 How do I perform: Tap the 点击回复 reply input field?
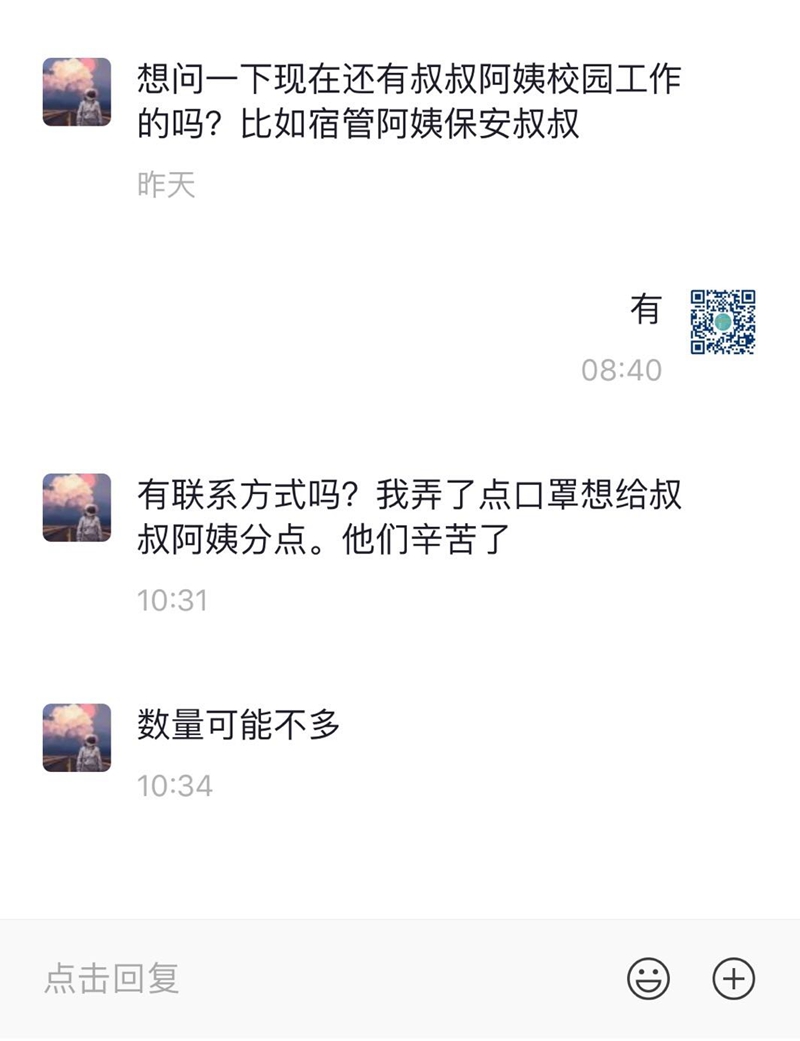coord(300,978)
